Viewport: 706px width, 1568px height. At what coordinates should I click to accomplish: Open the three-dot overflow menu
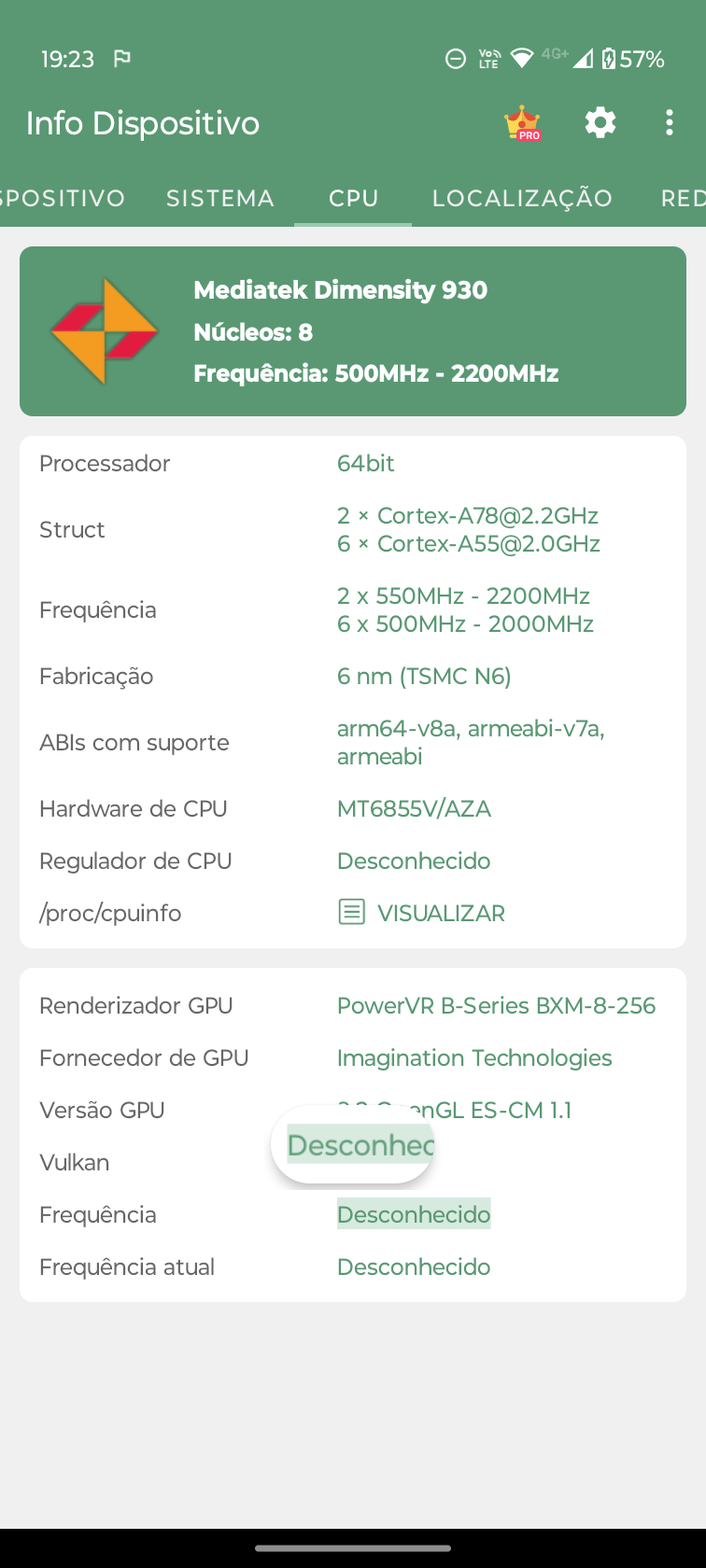[669, 123]
